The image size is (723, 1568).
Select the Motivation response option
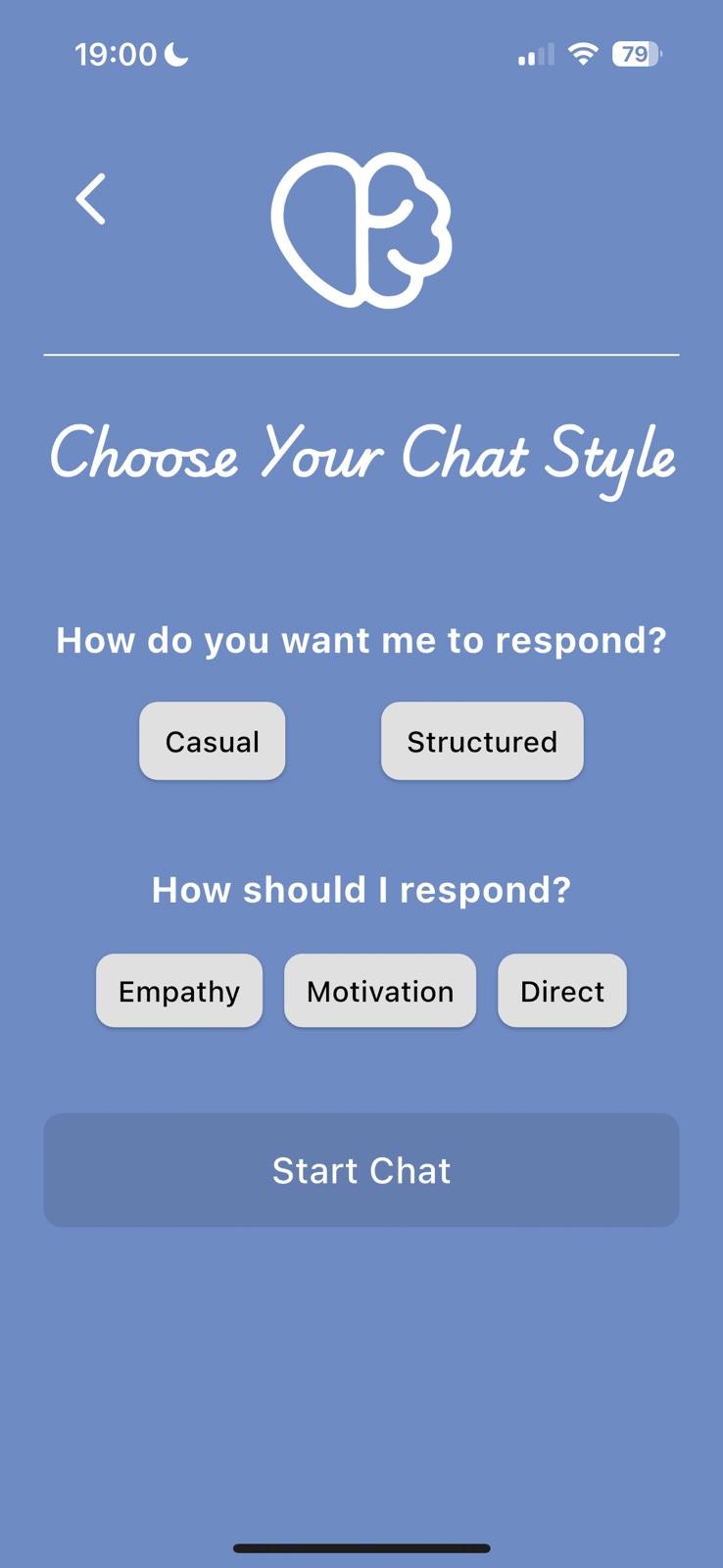click(x=380, y=991)
